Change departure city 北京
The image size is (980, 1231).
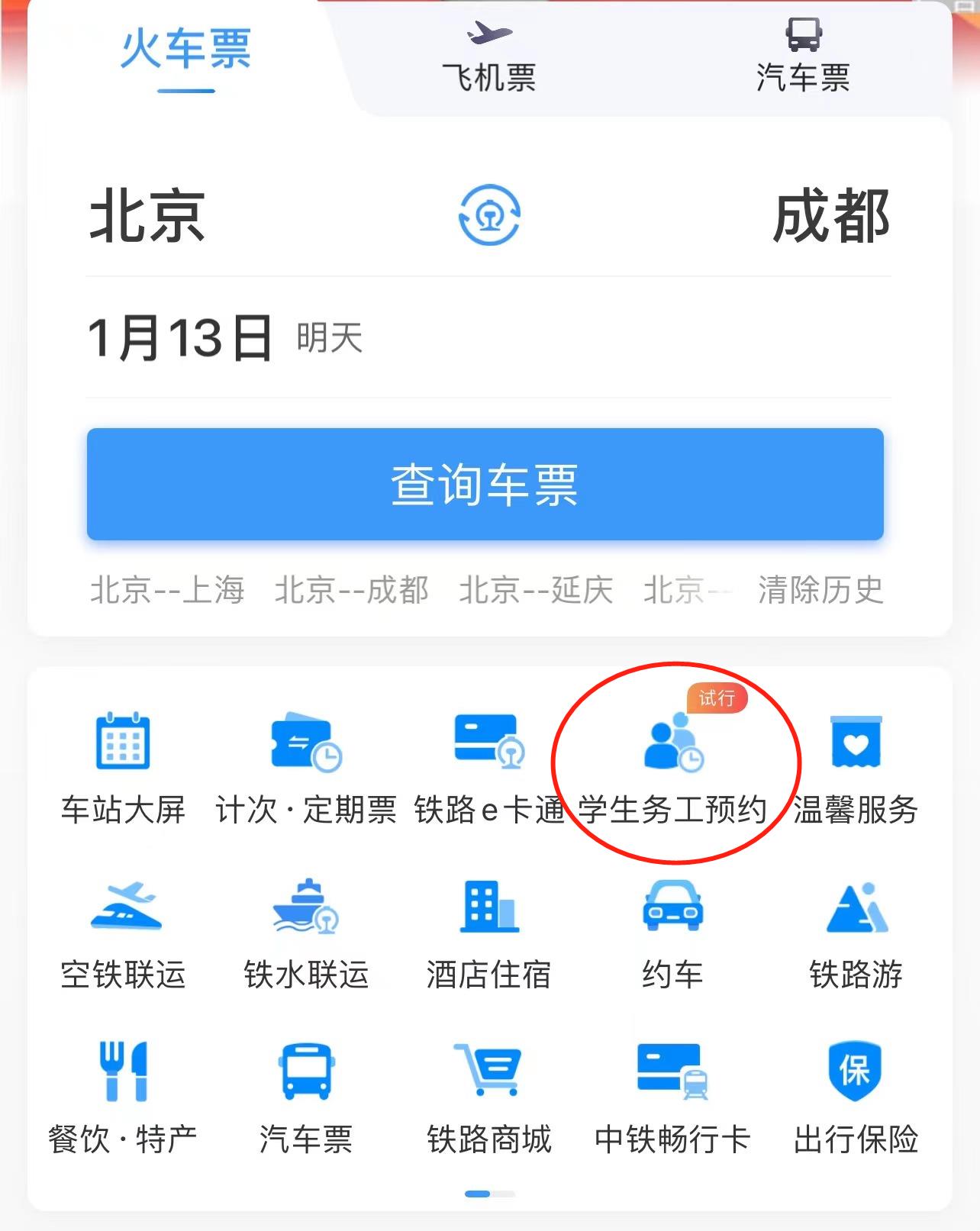point(147,217)
